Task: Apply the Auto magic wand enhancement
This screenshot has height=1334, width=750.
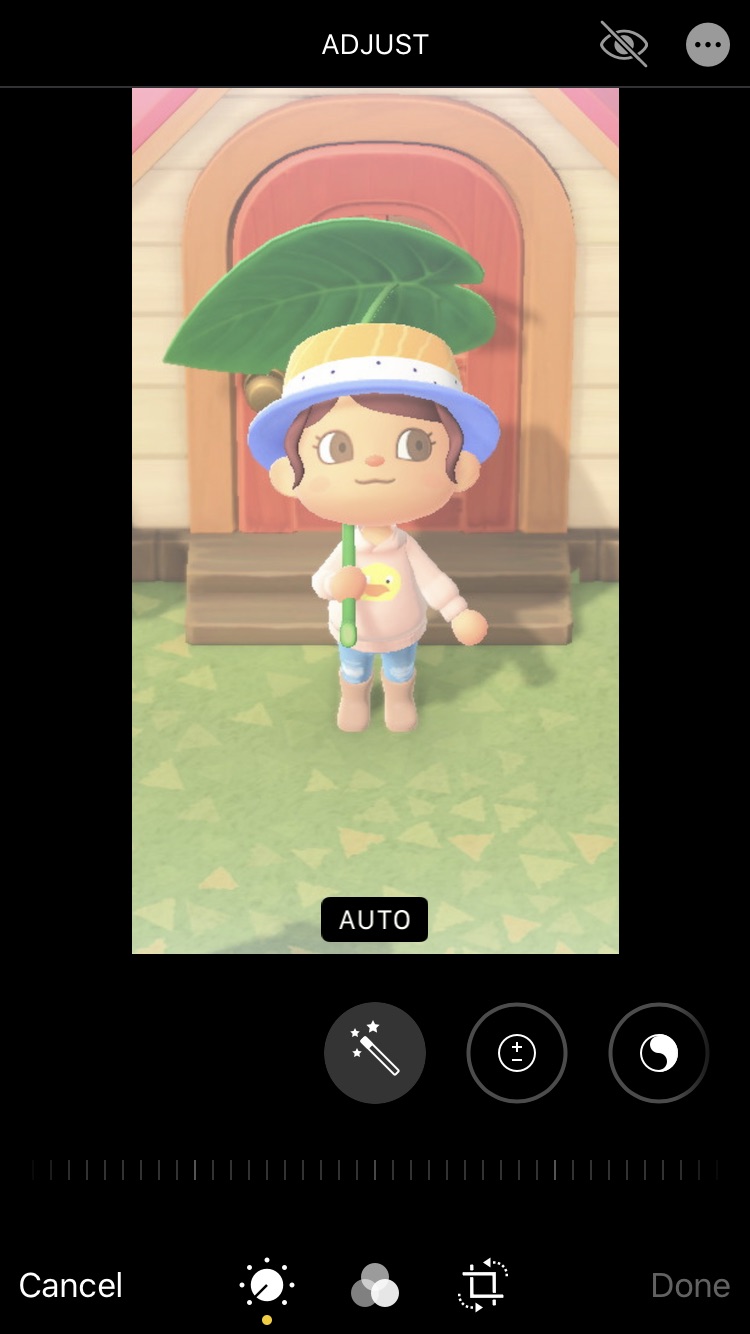Action: click(375, 1053)
